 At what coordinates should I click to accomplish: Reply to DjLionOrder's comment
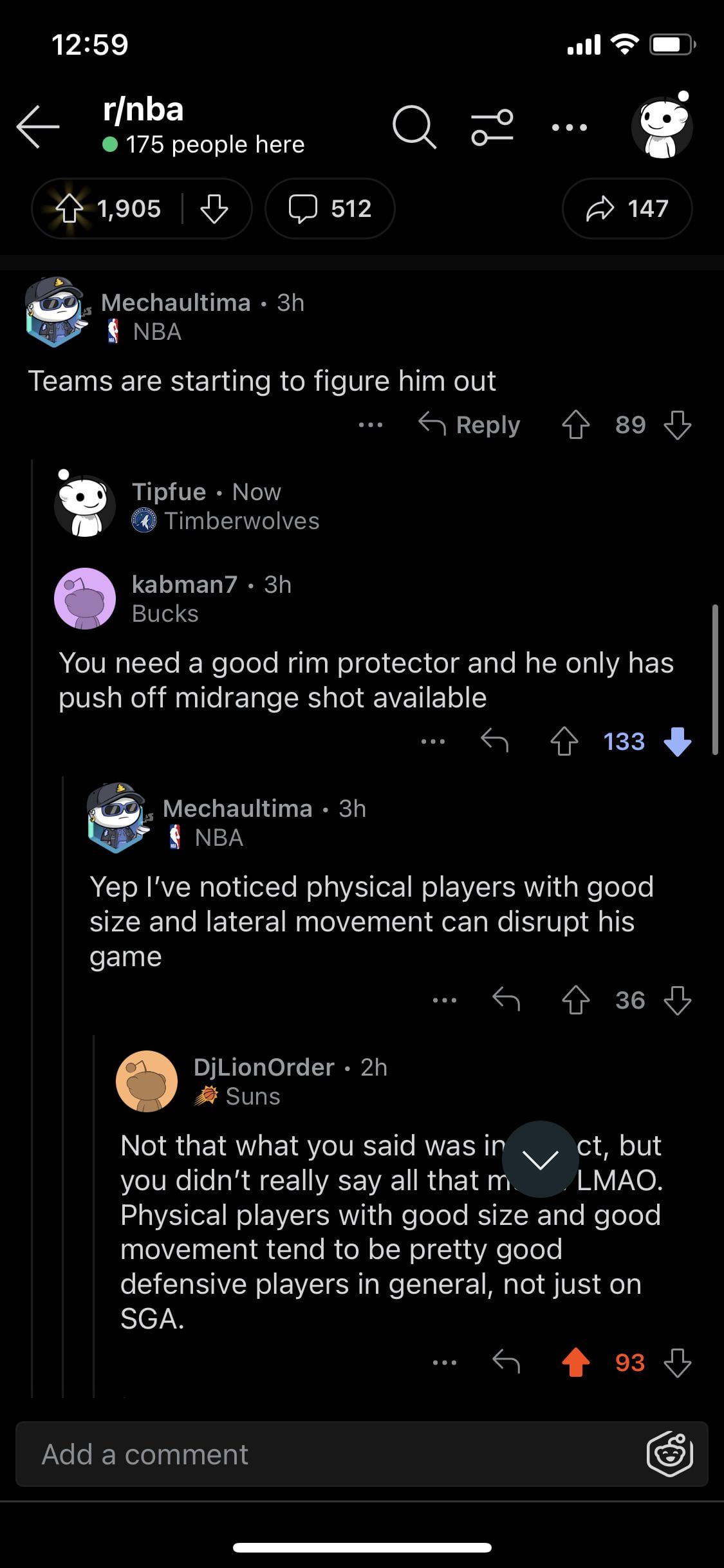[506, 1363]
